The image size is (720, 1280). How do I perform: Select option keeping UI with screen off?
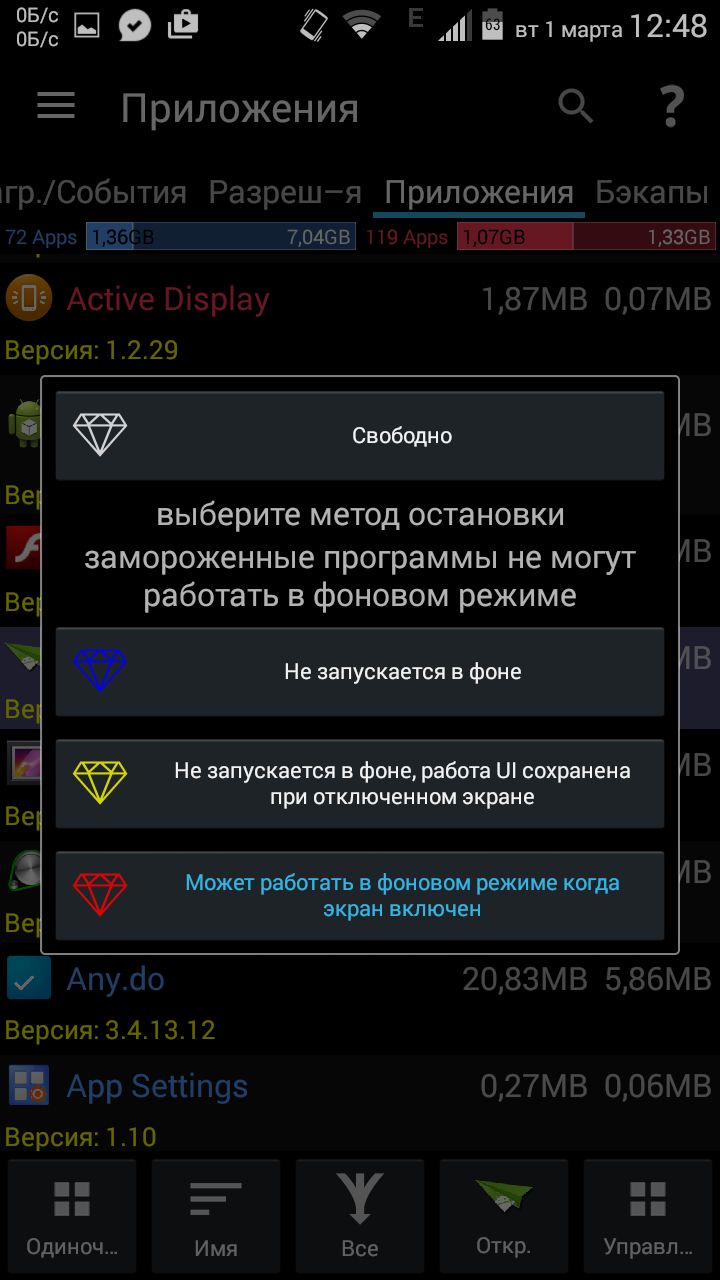pyautogui.click(x=360, y=784)
